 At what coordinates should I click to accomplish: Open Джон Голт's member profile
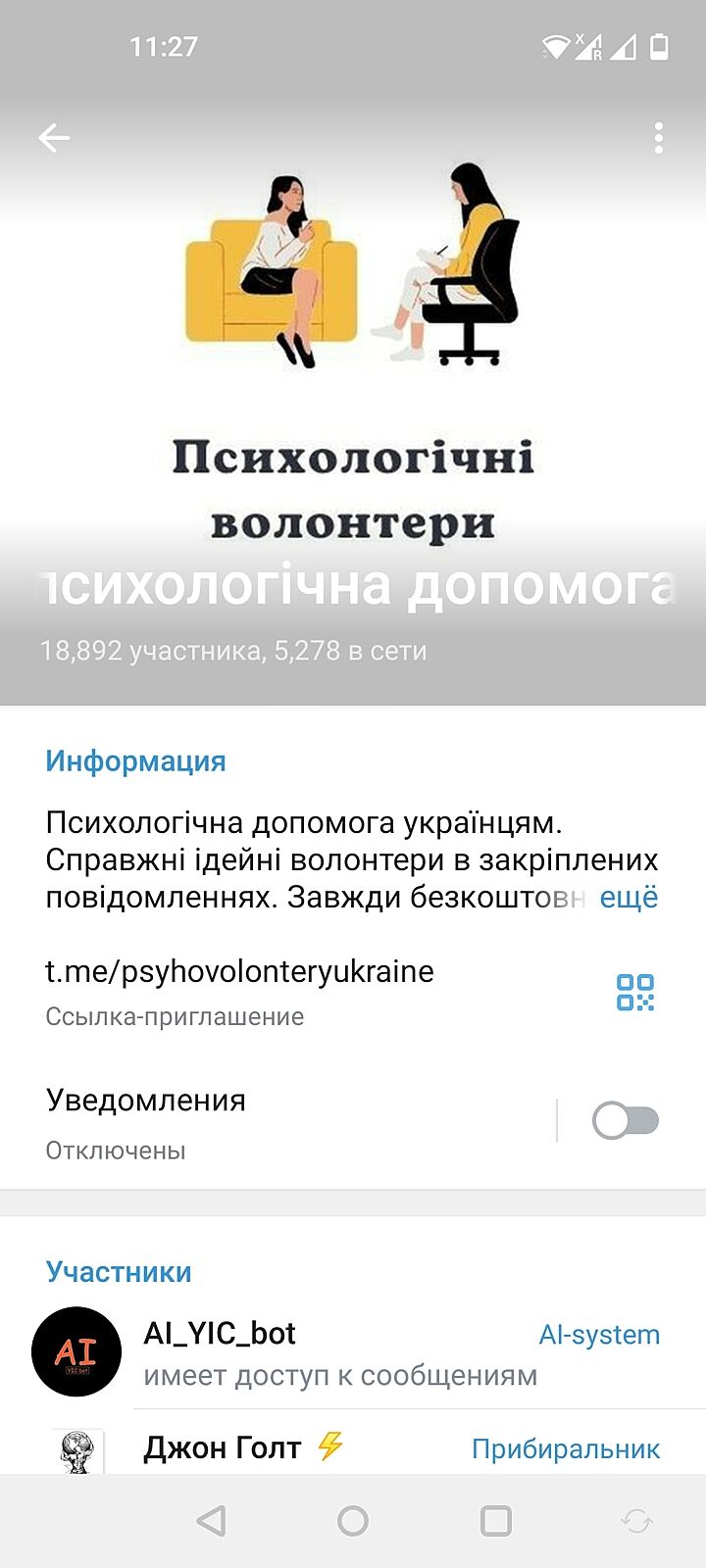223,1447
